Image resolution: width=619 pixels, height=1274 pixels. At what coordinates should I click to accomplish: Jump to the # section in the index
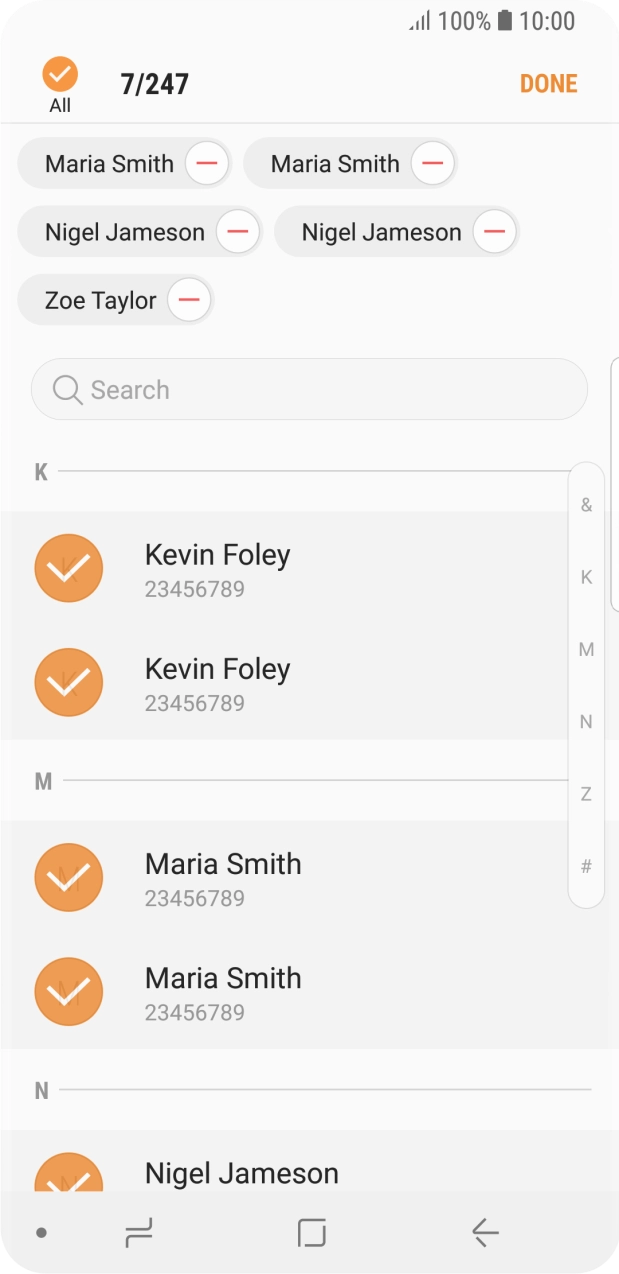pos(586,866)
